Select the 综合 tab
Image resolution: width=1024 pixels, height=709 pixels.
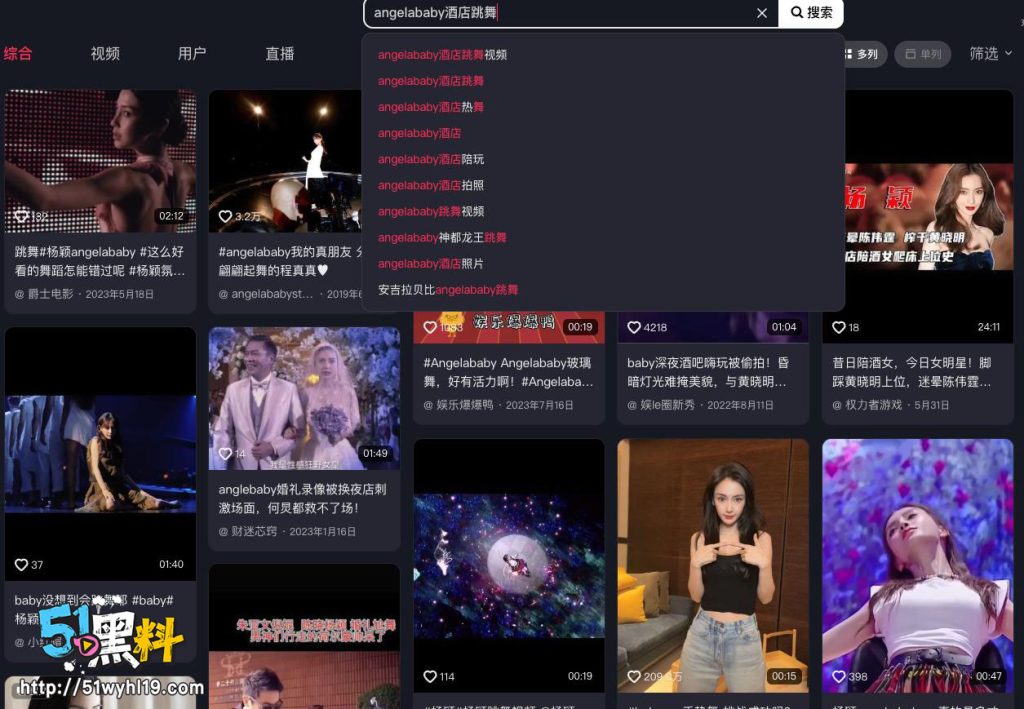tap(18, 54)
